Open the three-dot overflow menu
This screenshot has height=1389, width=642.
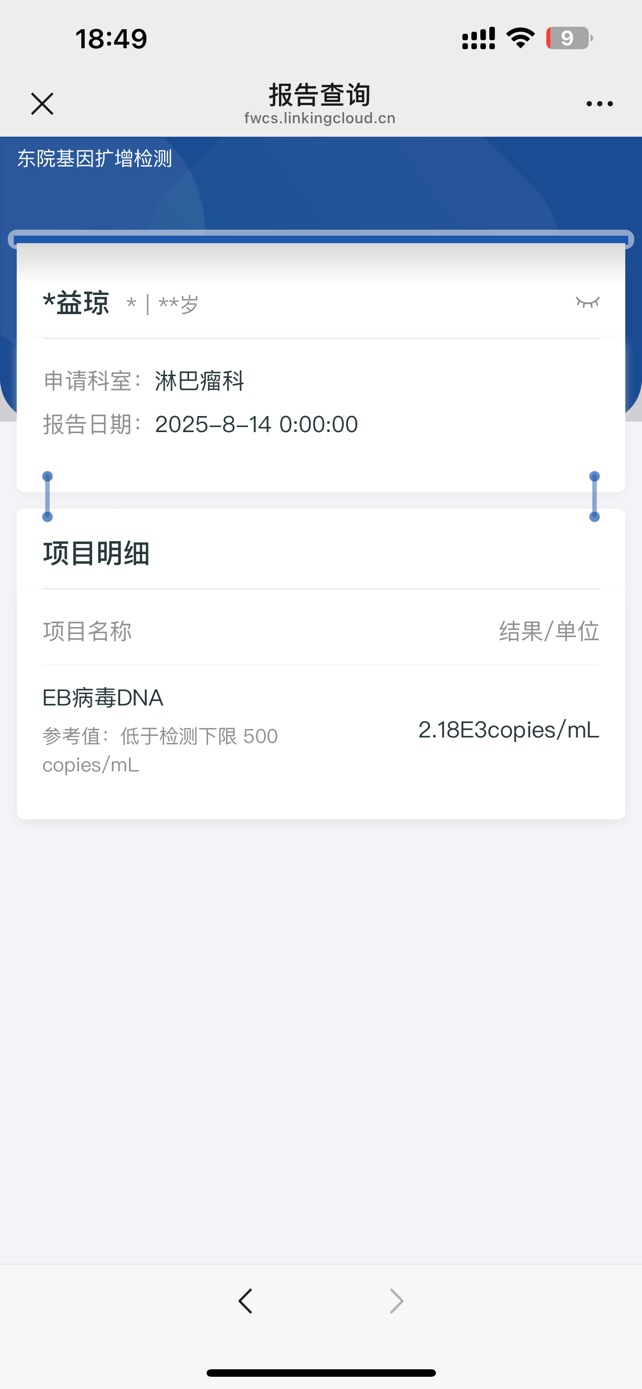pos(599,104)
